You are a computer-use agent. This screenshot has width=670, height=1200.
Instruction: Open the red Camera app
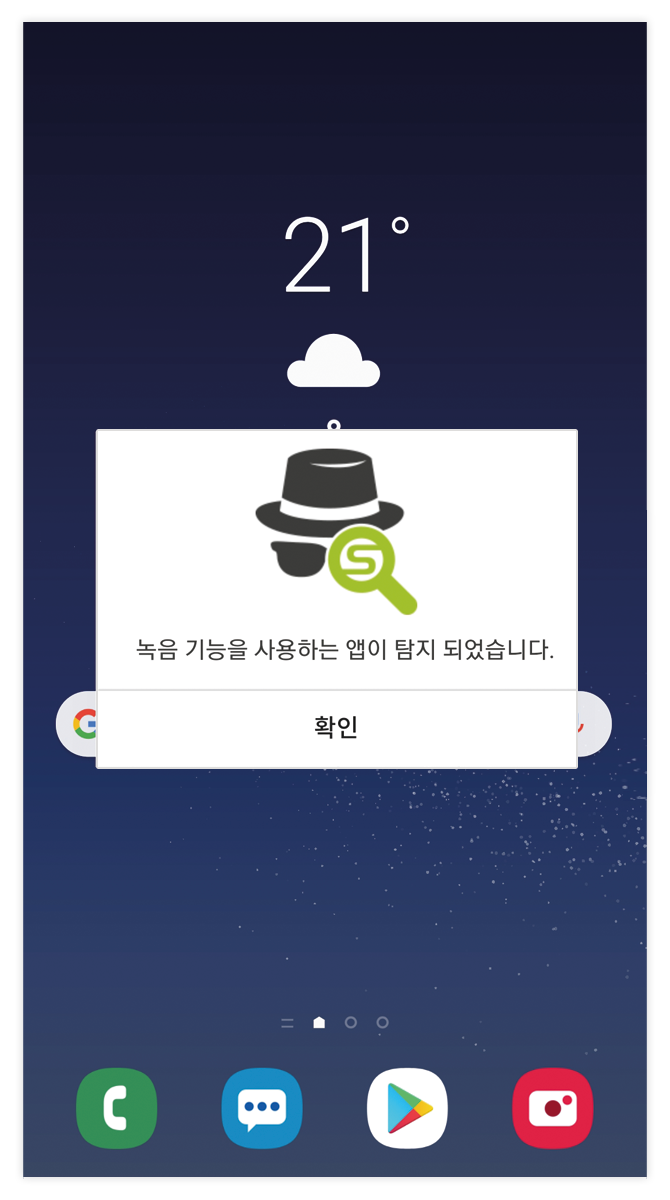click(x=553, y=1108)
